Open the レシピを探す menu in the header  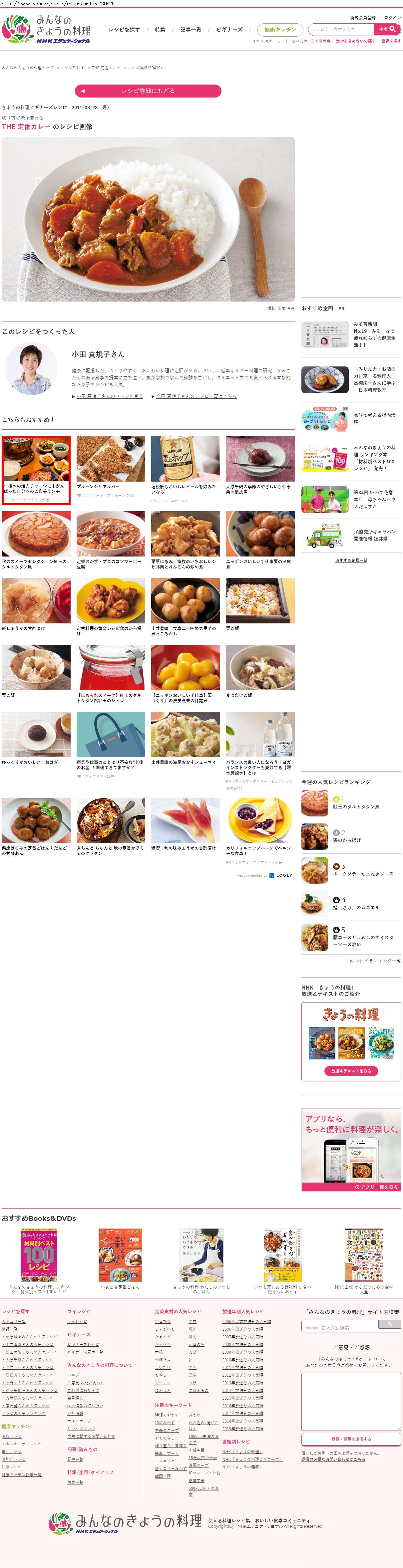point(124,29)
